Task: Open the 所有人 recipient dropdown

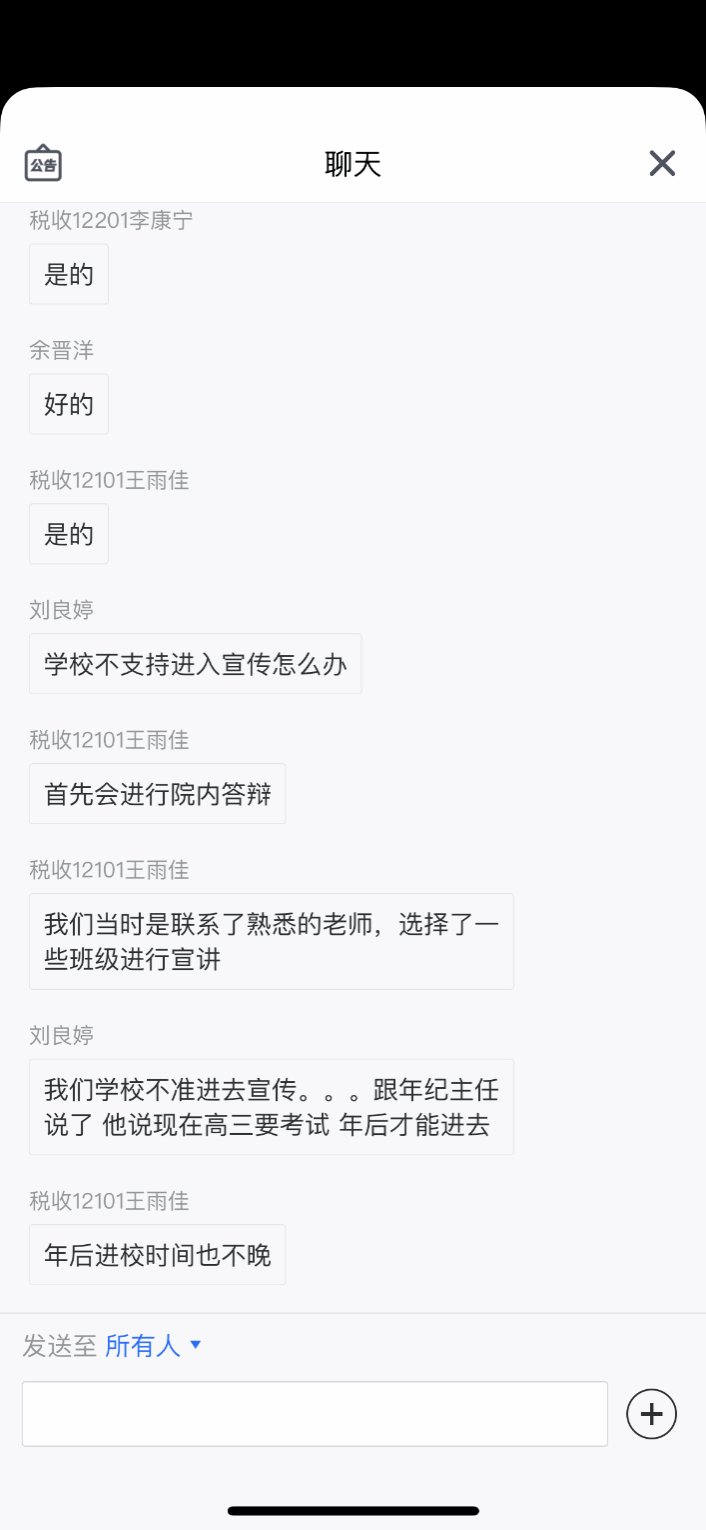Action: (153, 1346)
